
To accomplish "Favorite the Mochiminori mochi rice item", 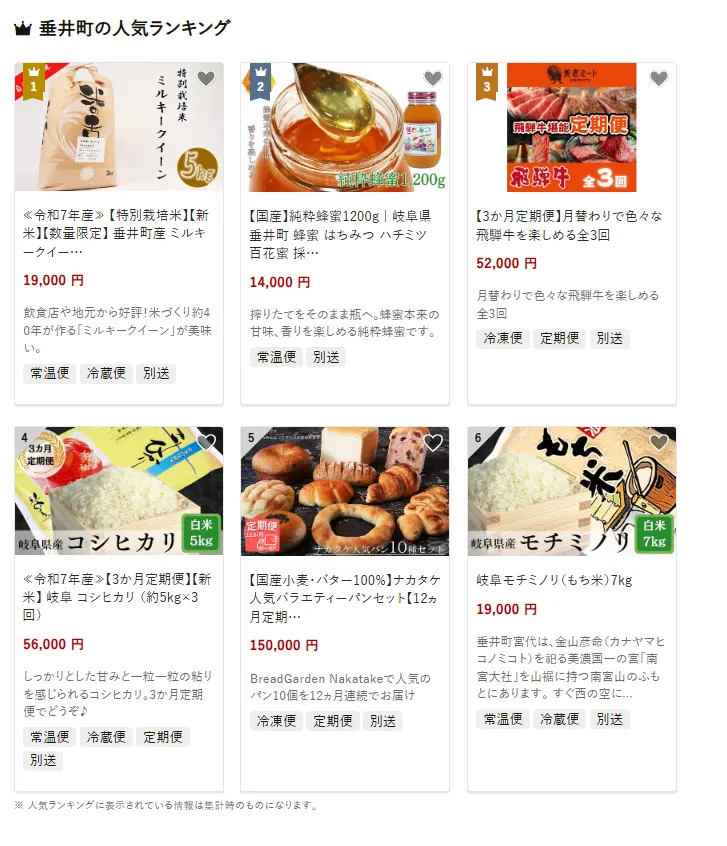I will pyautogui.click(x=658, y=443).
